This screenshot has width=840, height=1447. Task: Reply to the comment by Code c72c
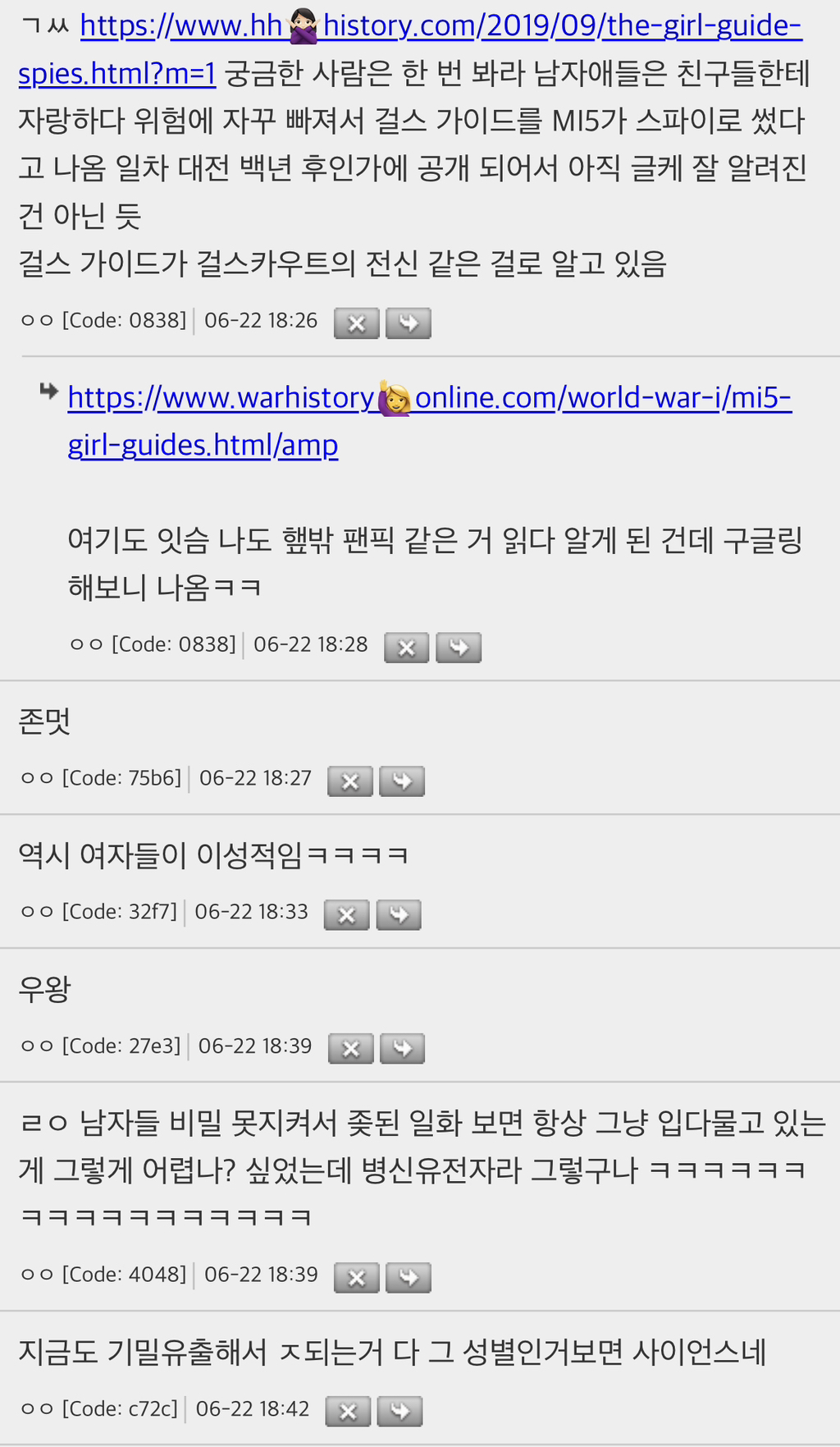click(x=399, y=1412)
